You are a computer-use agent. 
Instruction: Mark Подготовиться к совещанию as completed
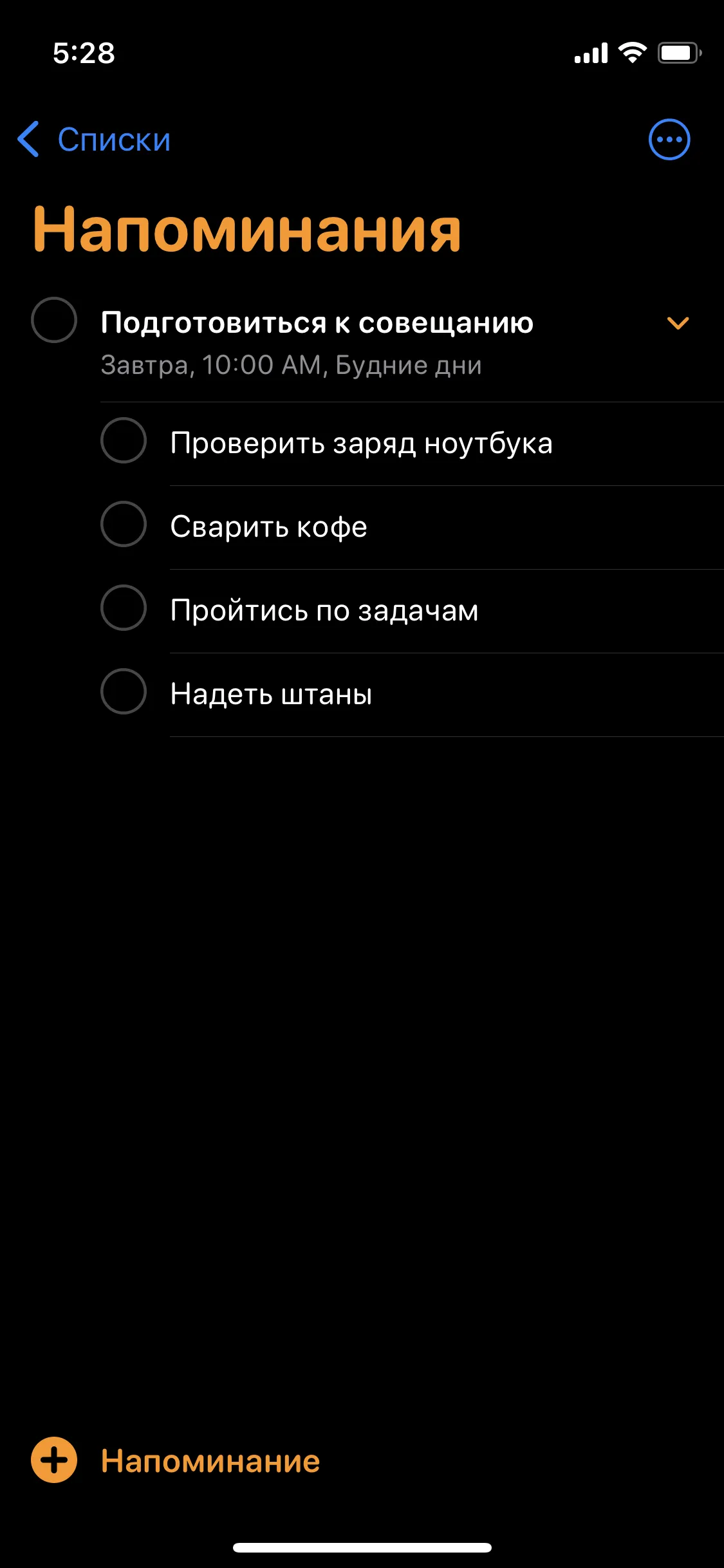[x=54, y=320]
